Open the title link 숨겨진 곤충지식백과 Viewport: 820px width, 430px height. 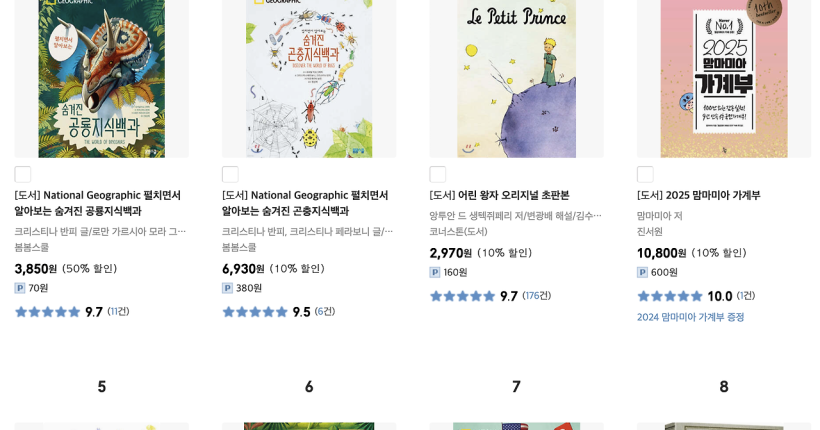point(305,203)
